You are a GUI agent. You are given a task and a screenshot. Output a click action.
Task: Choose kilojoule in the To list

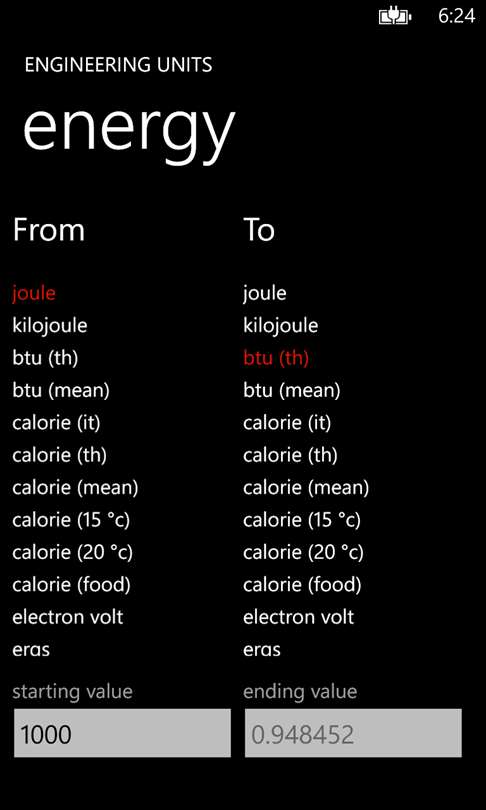point(280,325)
